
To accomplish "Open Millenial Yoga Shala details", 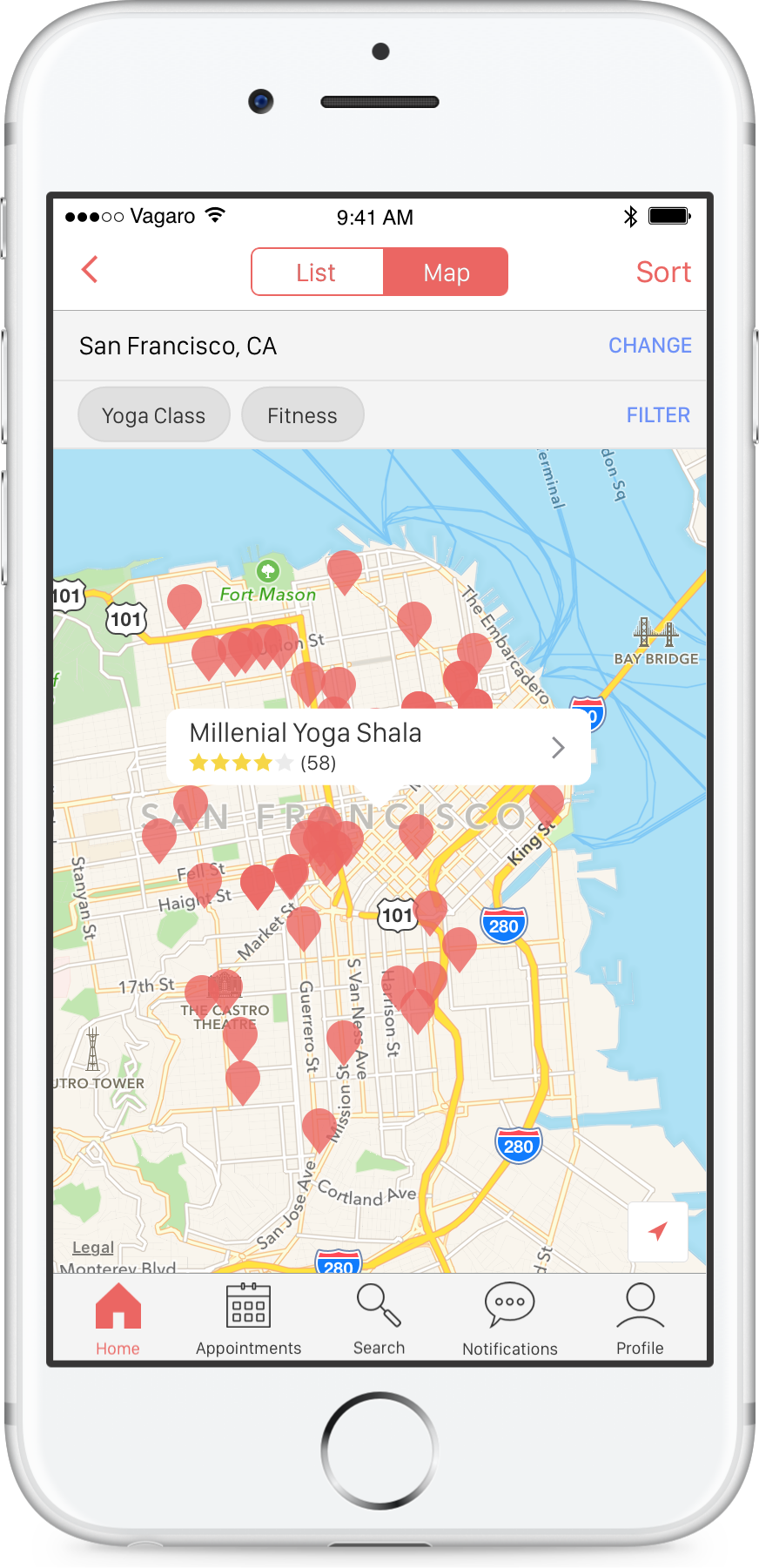I will 379,747.
